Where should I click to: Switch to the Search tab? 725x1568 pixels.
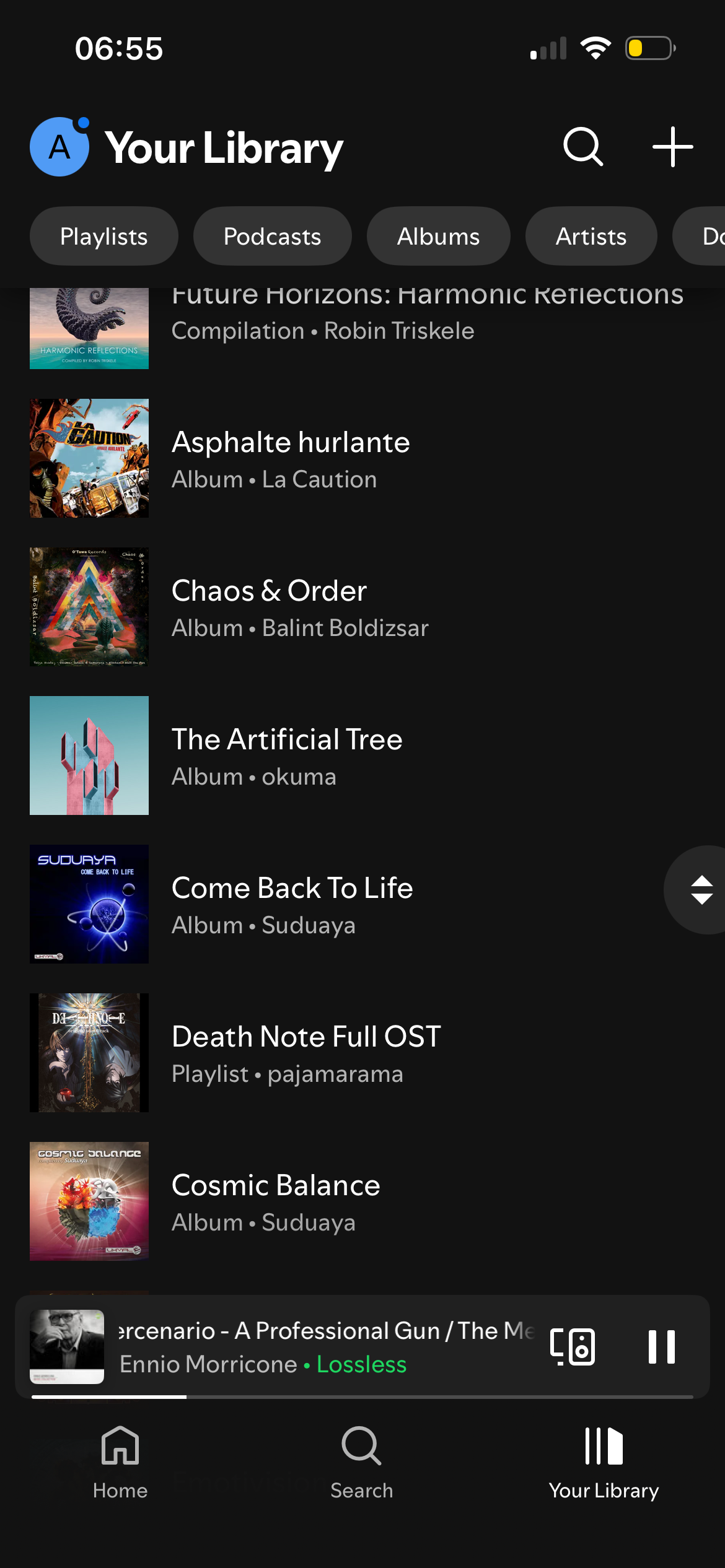(x=362, y=1462)
